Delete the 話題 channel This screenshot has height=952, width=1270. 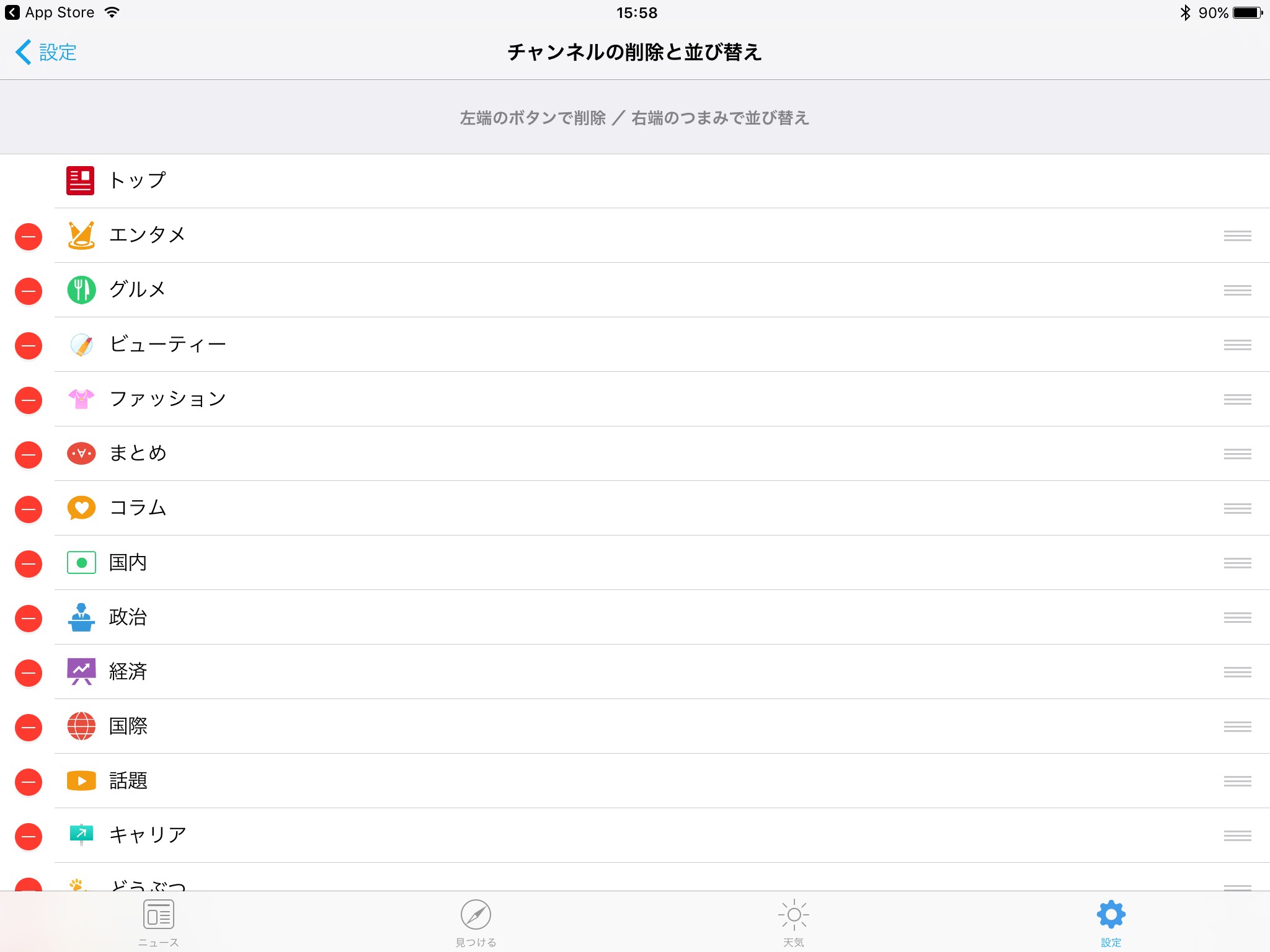click(x=29, y=782)
